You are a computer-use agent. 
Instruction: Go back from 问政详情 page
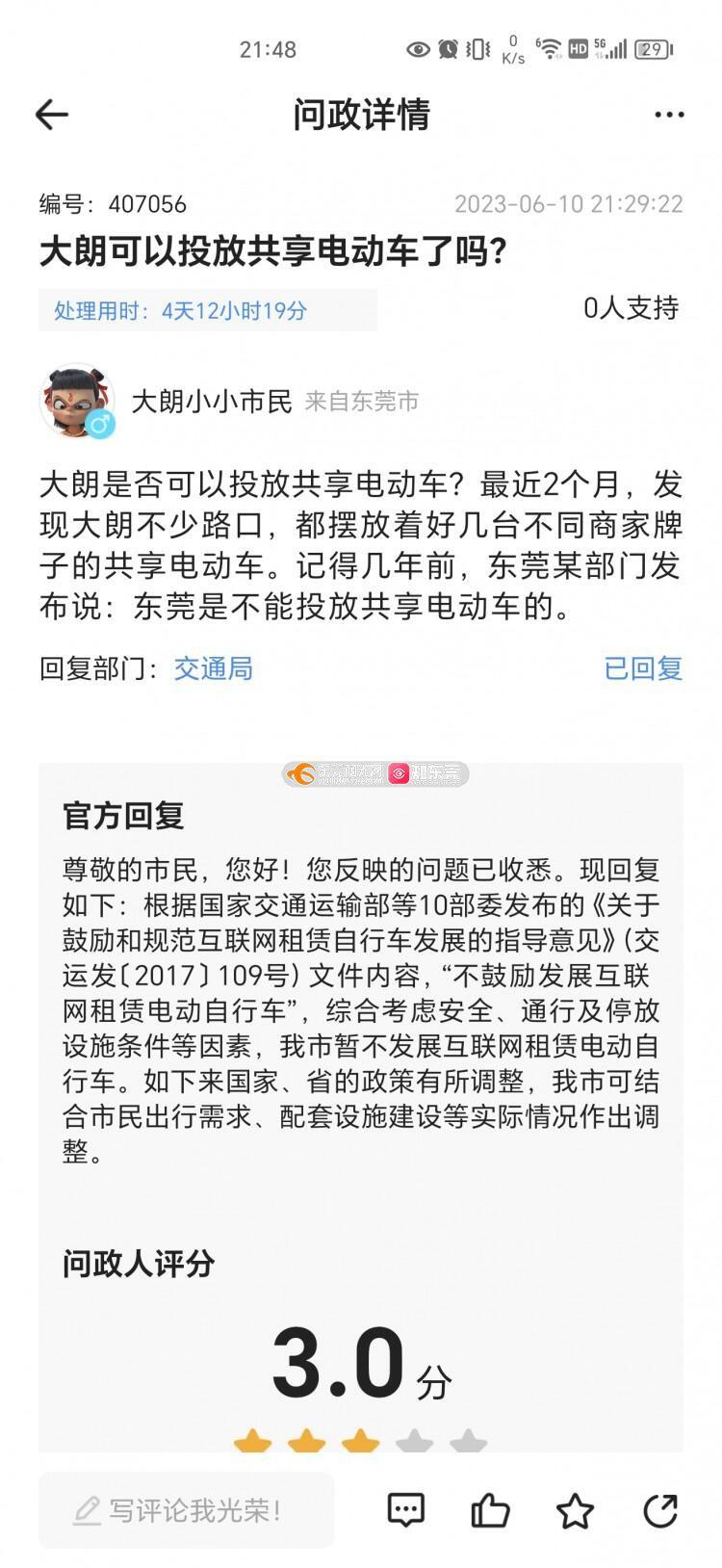pos(52,115)
